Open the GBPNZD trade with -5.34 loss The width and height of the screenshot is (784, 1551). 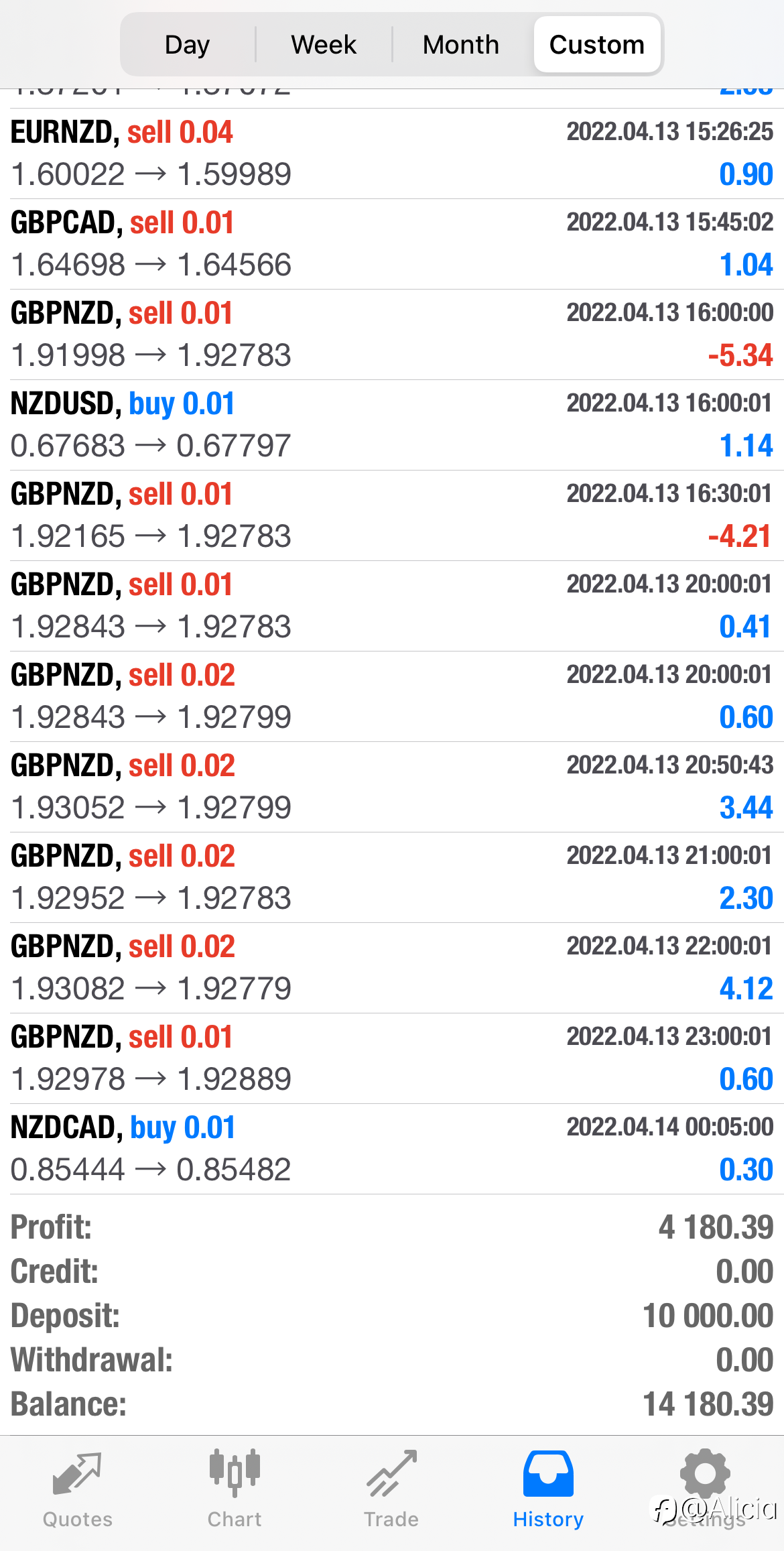point(392,334)
